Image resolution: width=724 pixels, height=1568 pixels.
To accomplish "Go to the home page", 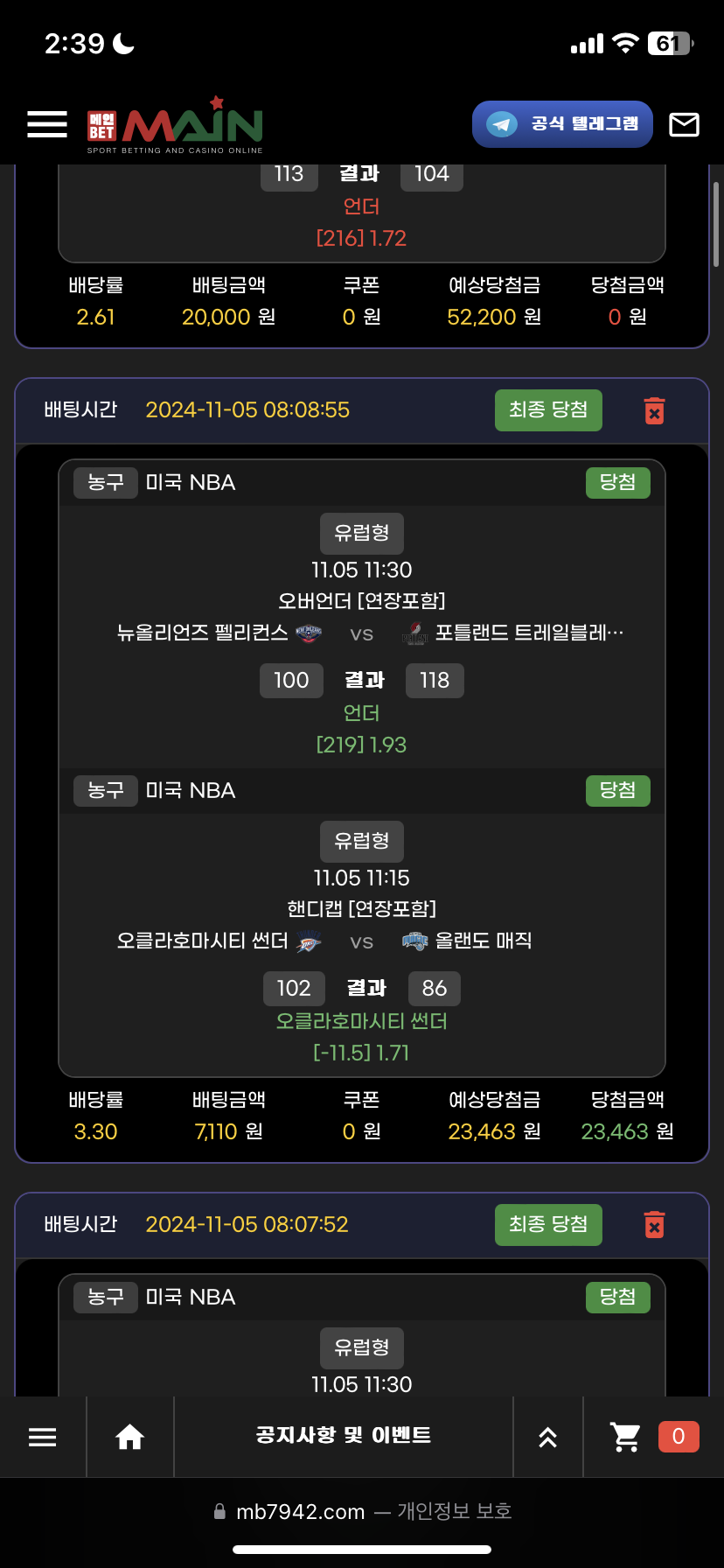I will 130,1437.
